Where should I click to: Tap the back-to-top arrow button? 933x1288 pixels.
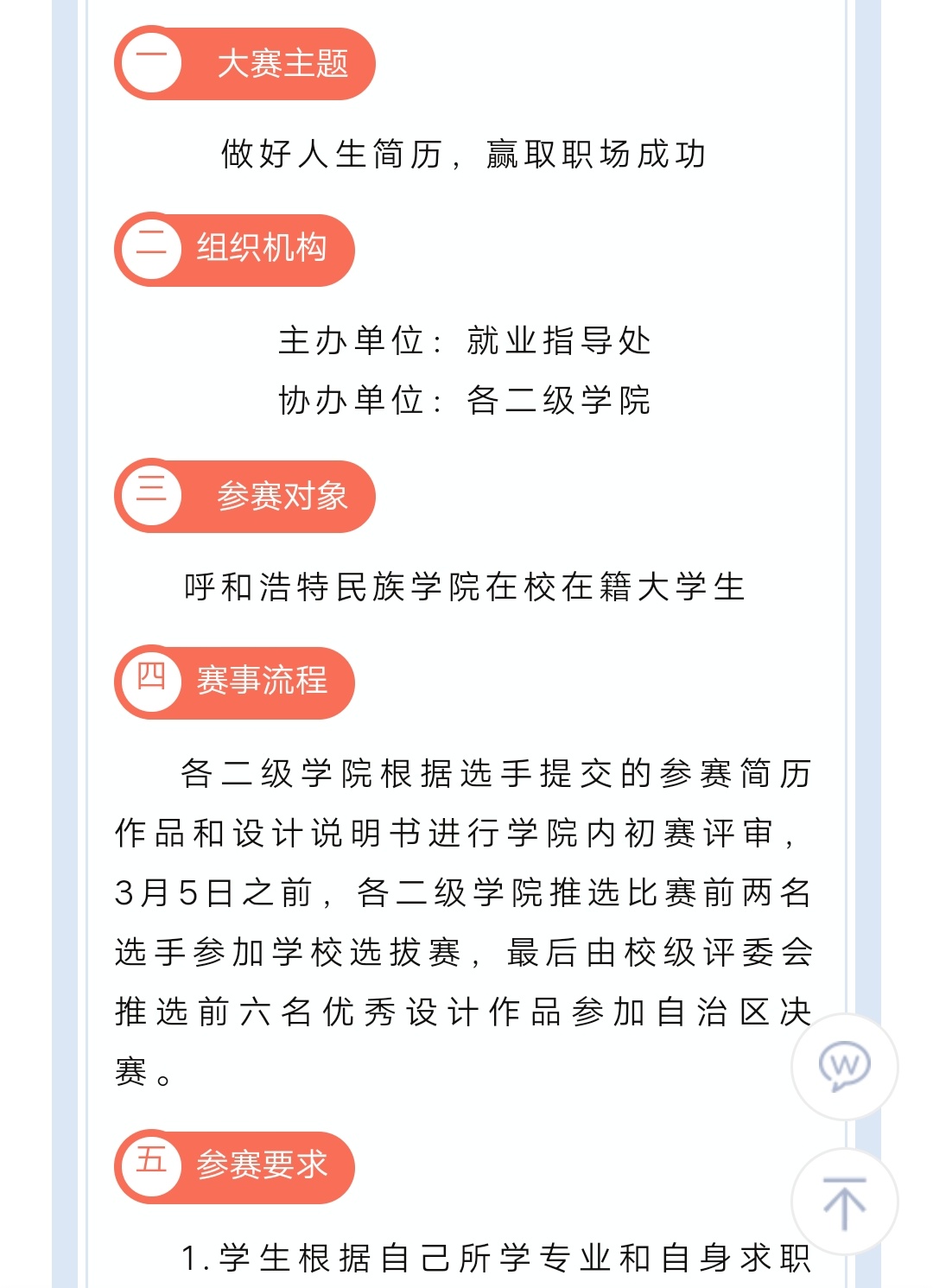click(x=844, y=1202)
